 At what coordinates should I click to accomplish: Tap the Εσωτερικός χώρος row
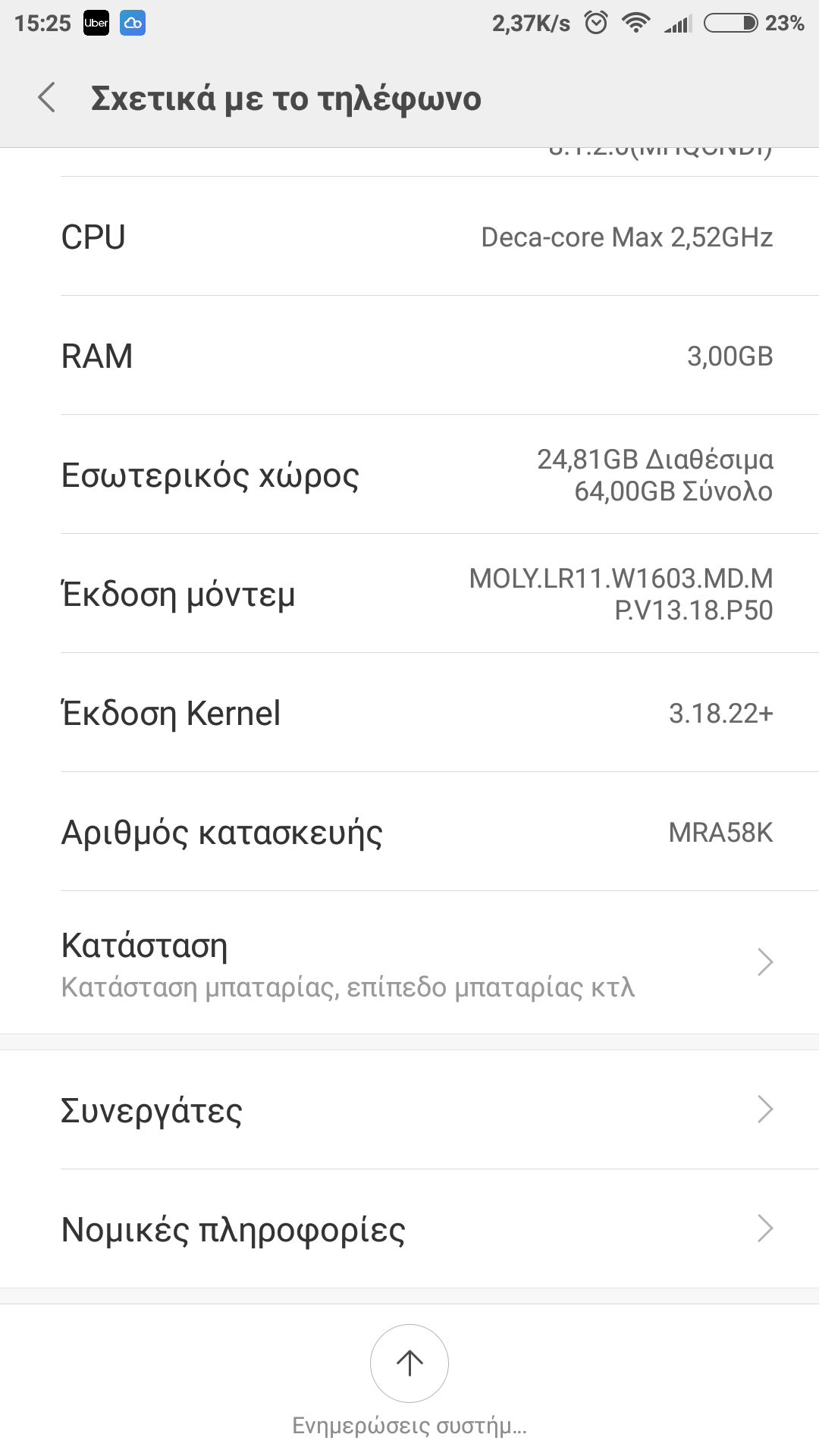pos(409,475)
